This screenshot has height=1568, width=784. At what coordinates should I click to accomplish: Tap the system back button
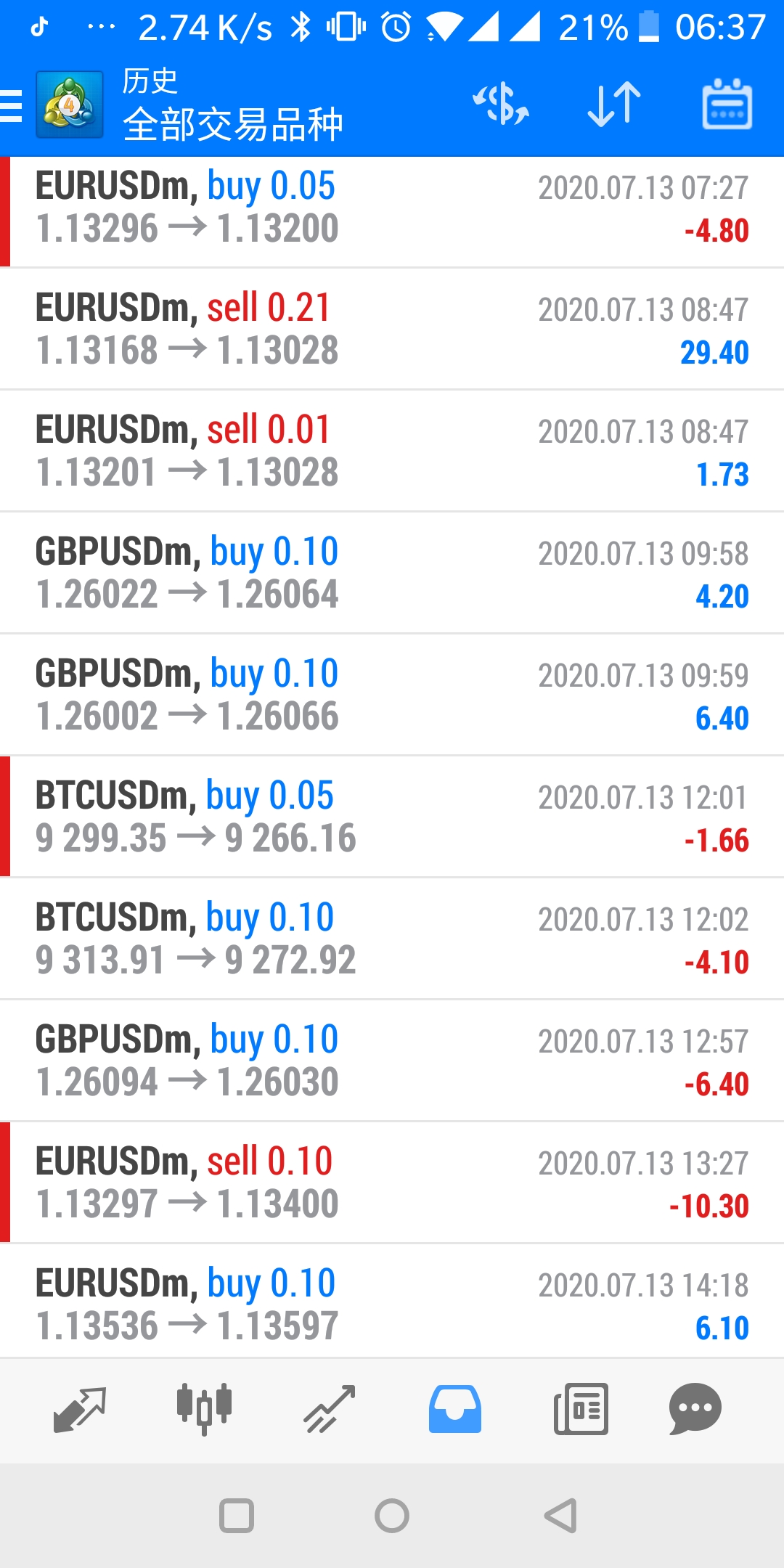click(x=561, y=1516)
